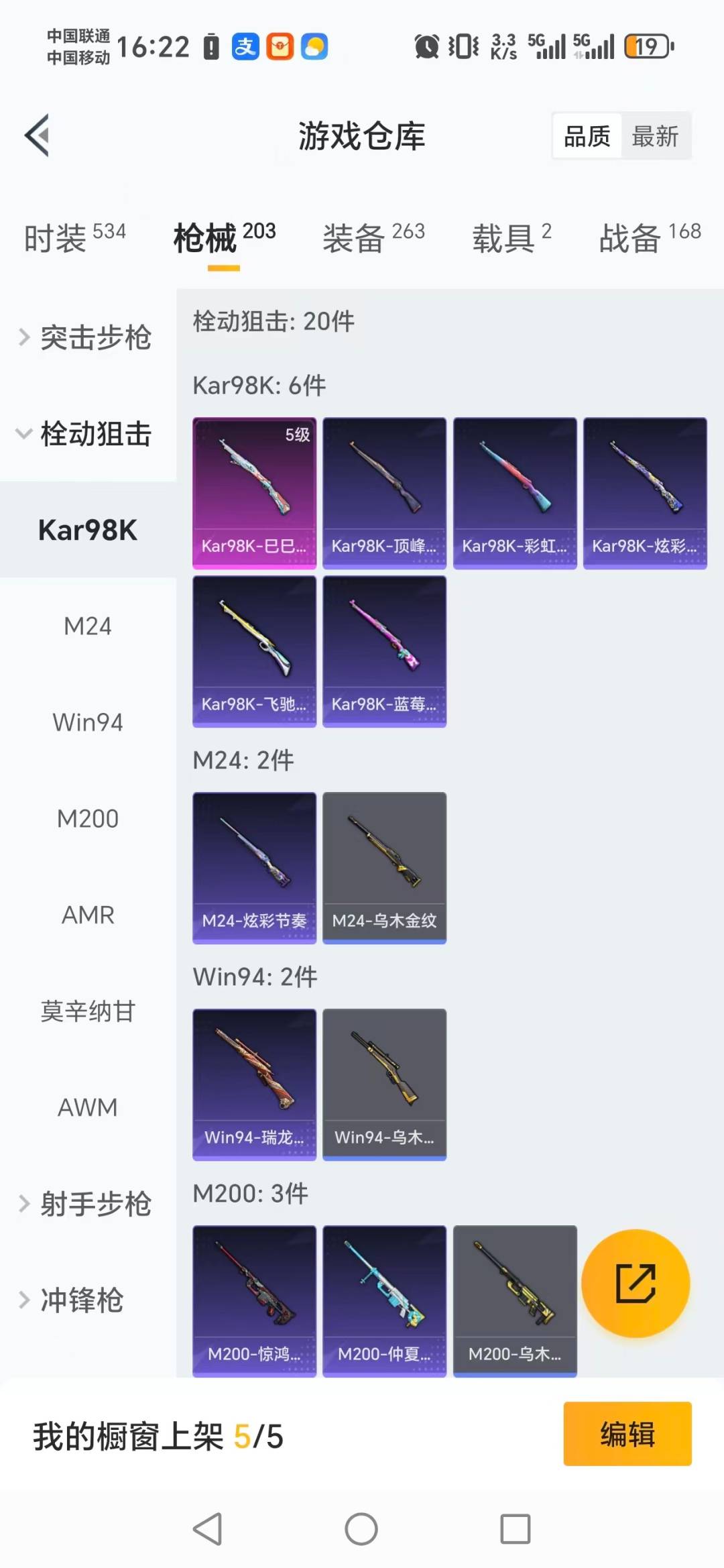Select M24 in the sidebar
Viewport: 724px width, 1568px height.
tap(88, 626)
